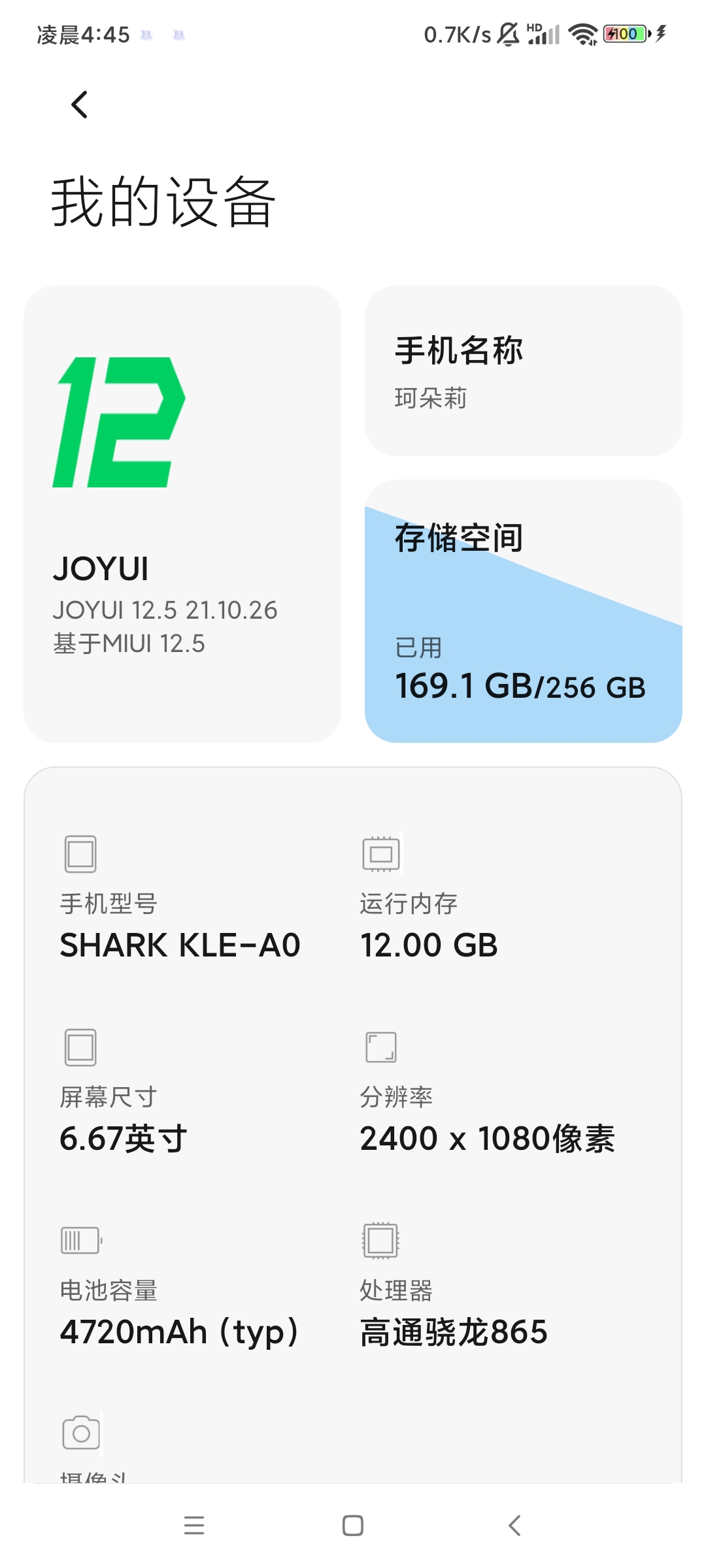Tap the system back button at bottom

(x=514, y=1526)
